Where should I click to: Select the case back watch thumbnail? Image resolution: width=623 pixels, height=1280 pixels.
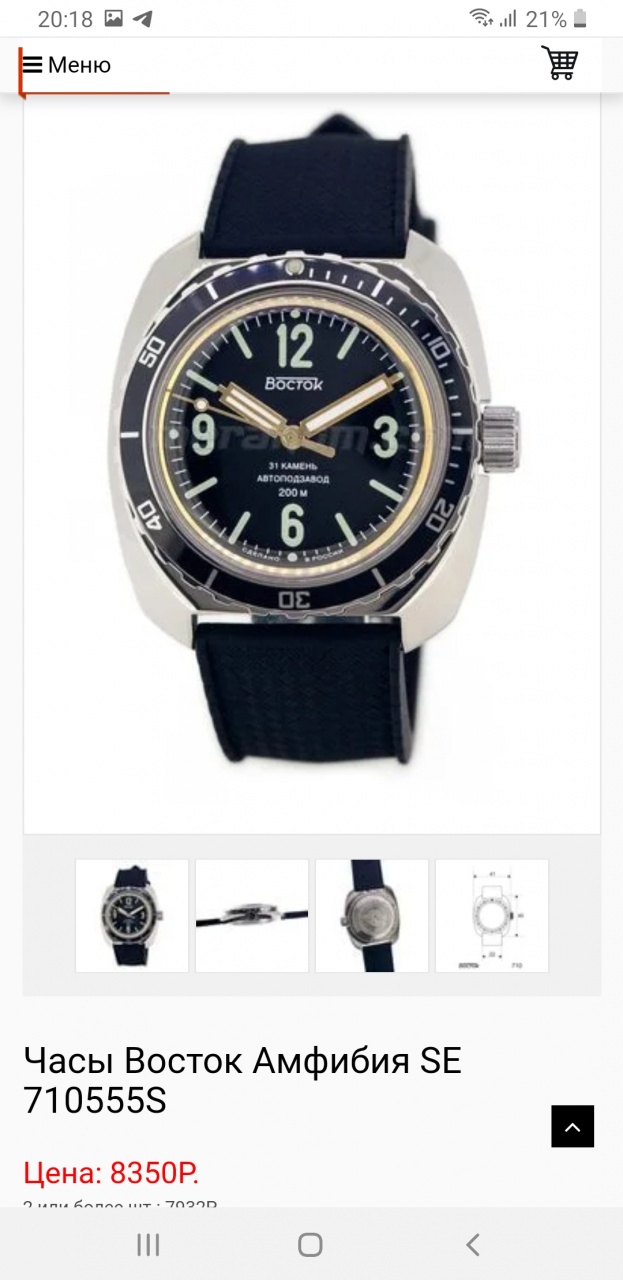[372, 915]
